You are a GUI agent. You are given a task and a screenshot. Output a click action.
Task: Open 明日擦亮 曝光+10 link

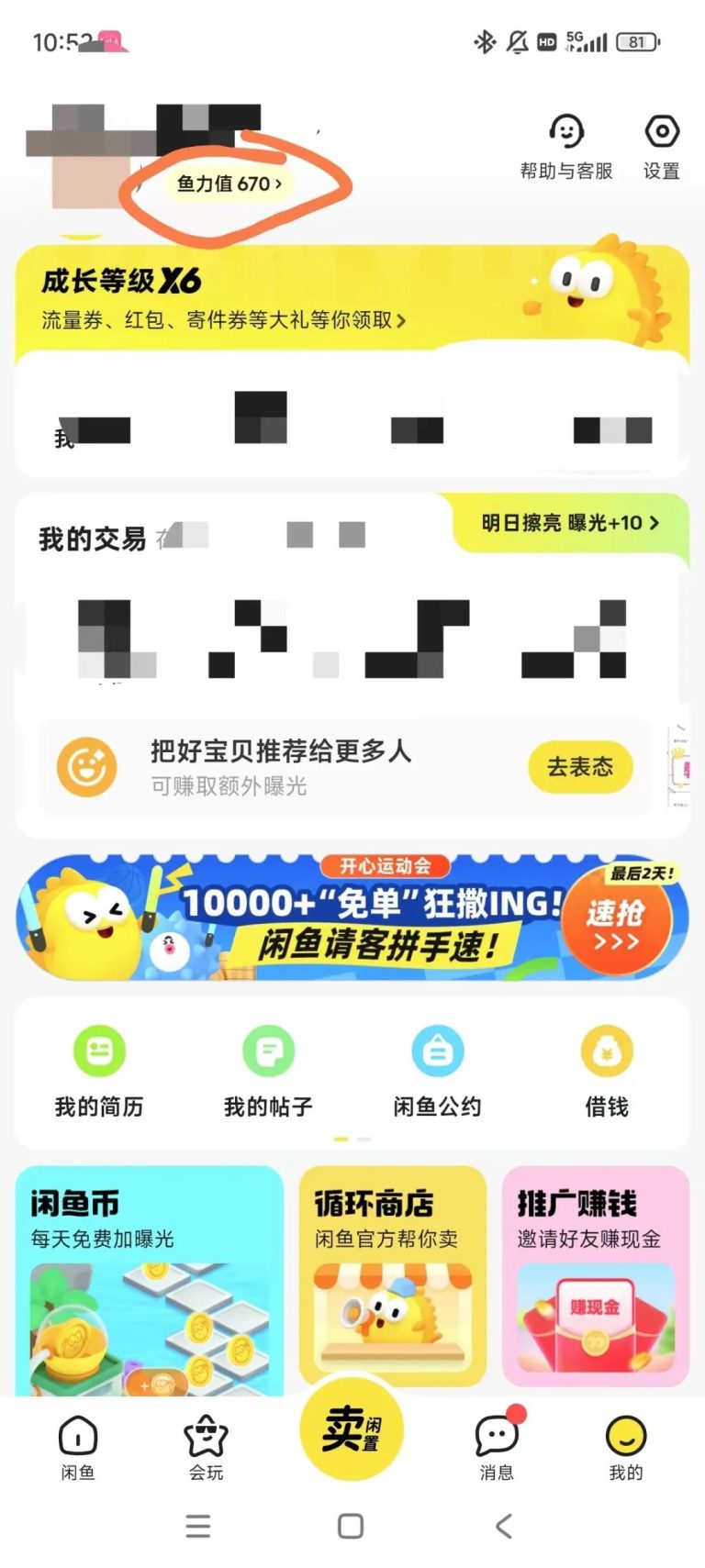[569, 523]
